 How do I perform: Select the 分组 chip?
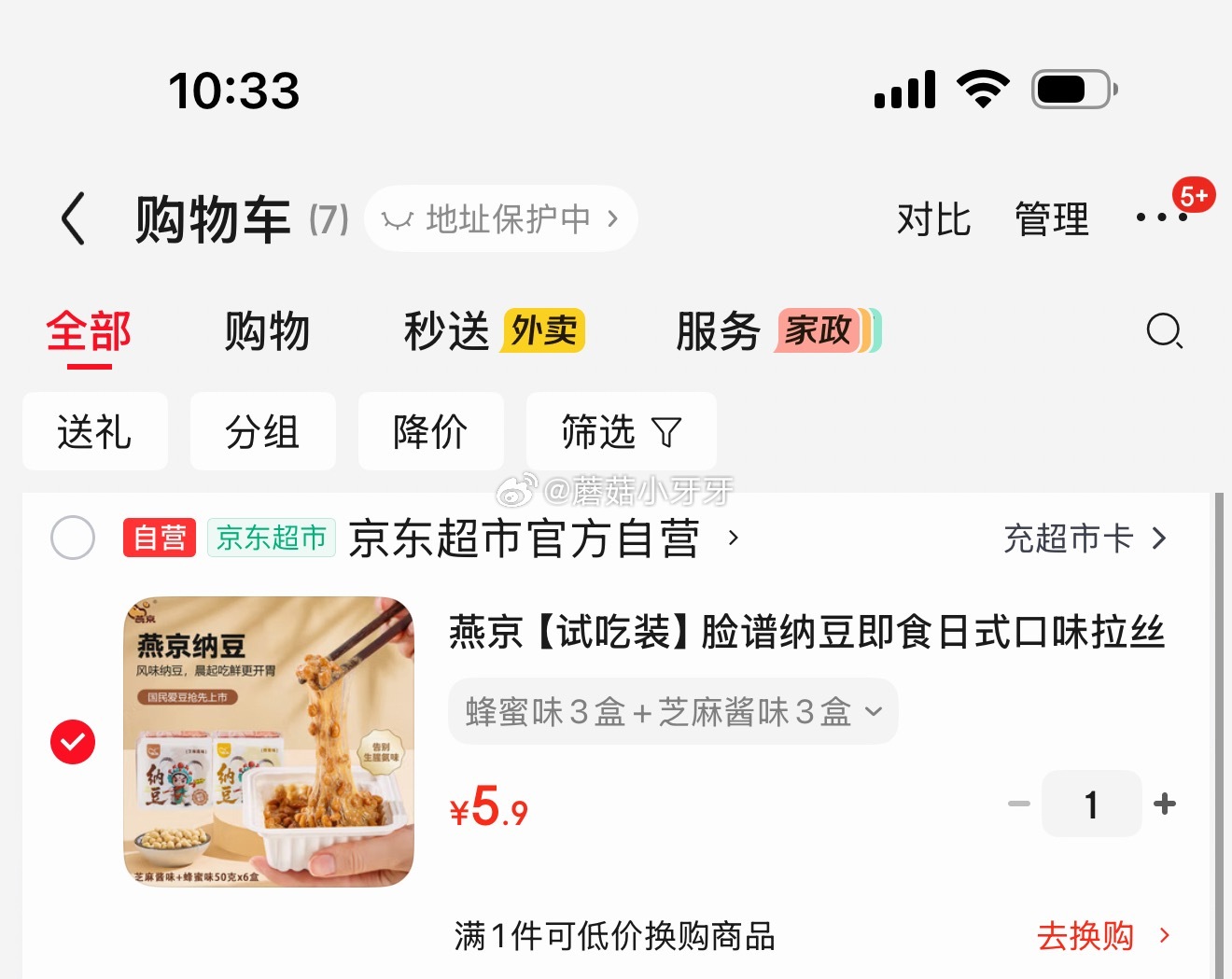(262, 431)
